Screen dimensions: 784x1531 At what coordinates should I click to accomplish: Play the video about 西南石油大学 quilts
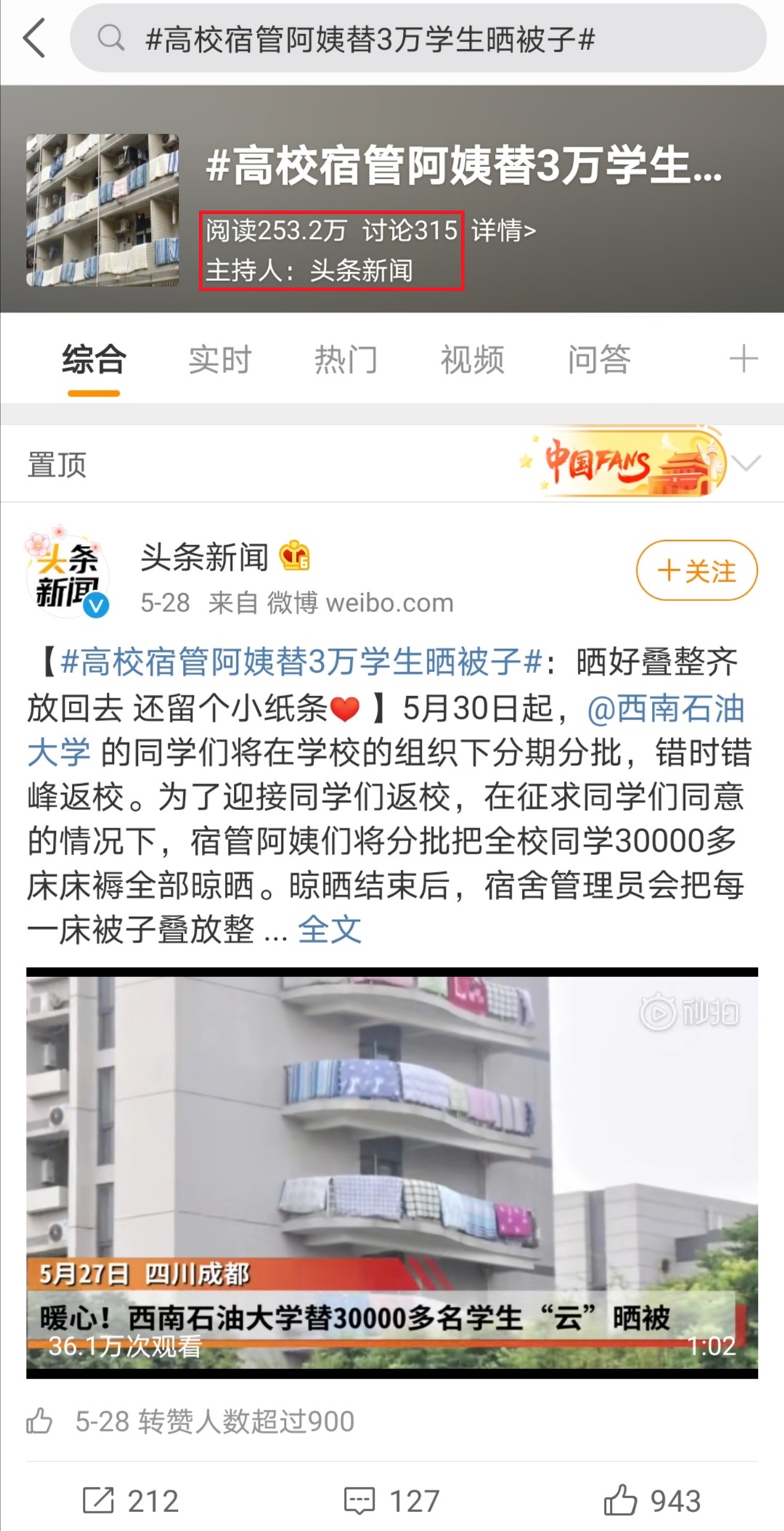point(392,1172)
